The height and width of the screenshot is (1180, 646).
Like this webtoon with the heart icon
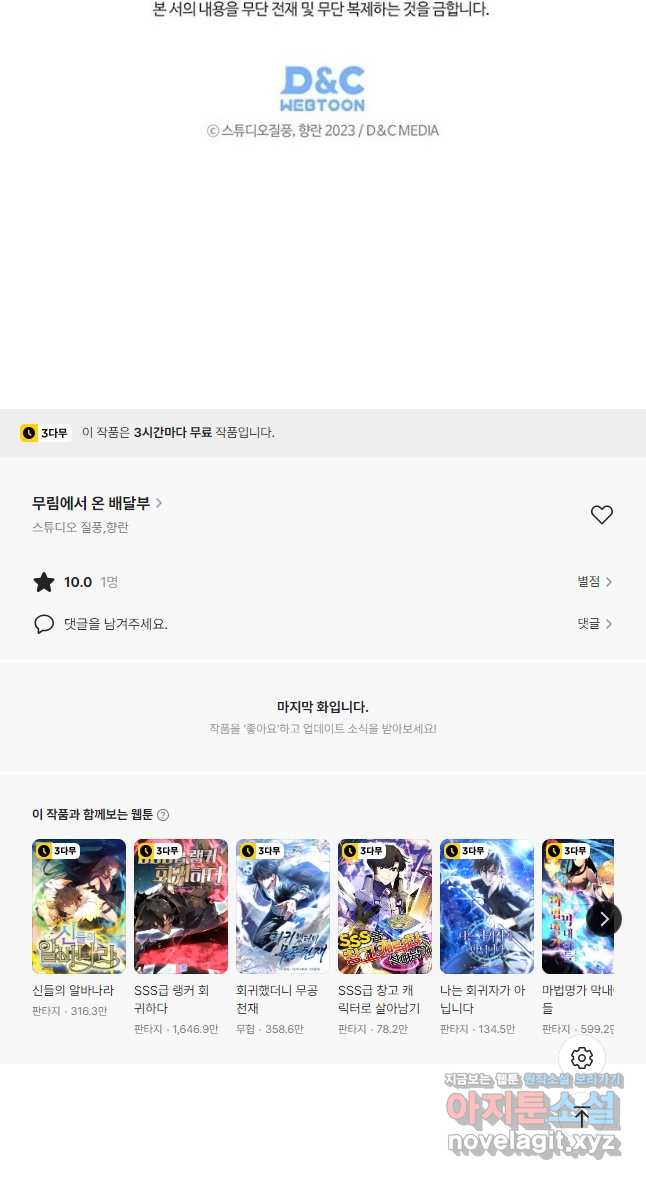click(x=602, y=515)
